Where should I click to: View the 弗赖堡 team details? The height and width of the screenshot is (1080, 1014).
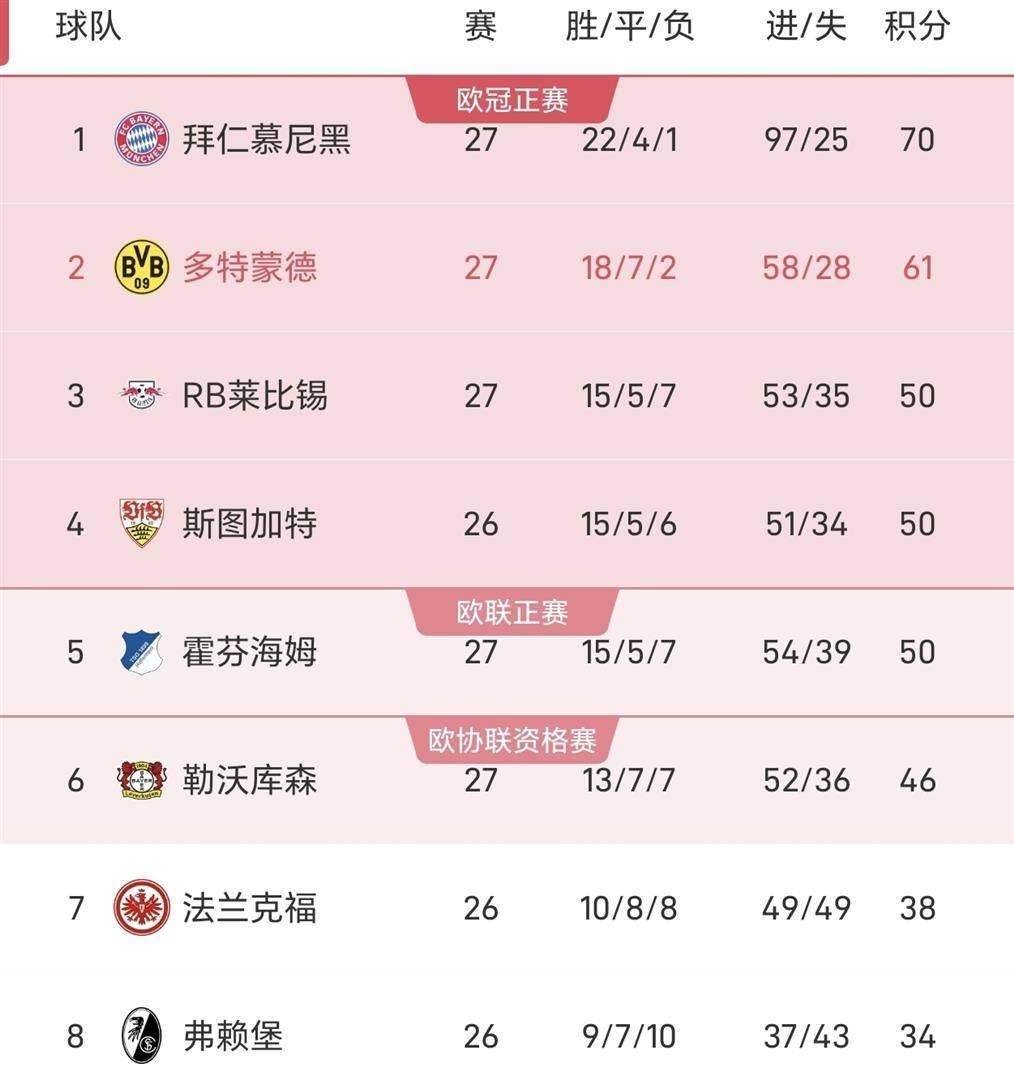[x=232, y=1035]
